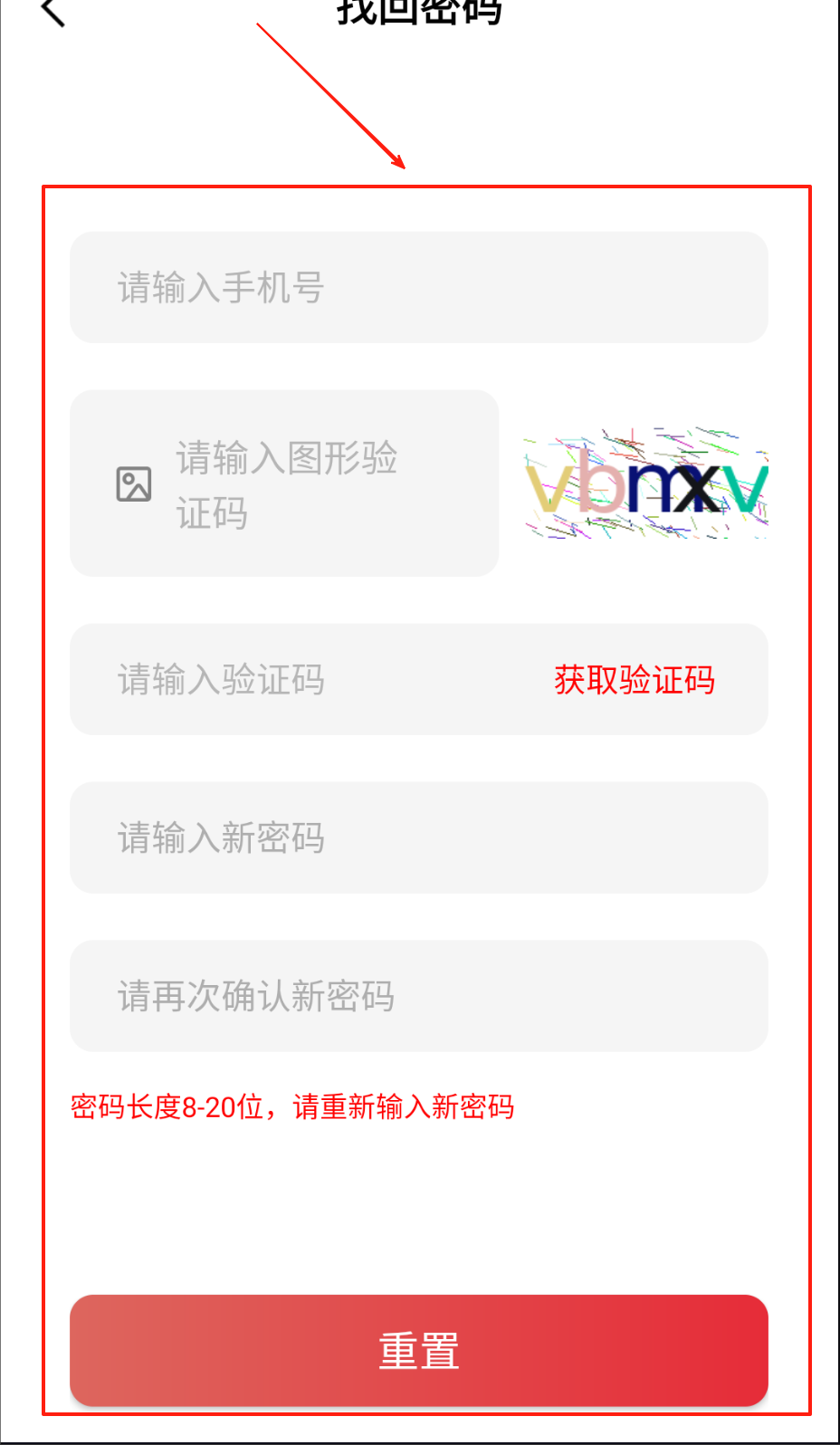The height and width of the screenshot is (1445, 840).
Task: Enter the 请输入新密码 field
Action: pyautogui.click(x=418, y=837)
